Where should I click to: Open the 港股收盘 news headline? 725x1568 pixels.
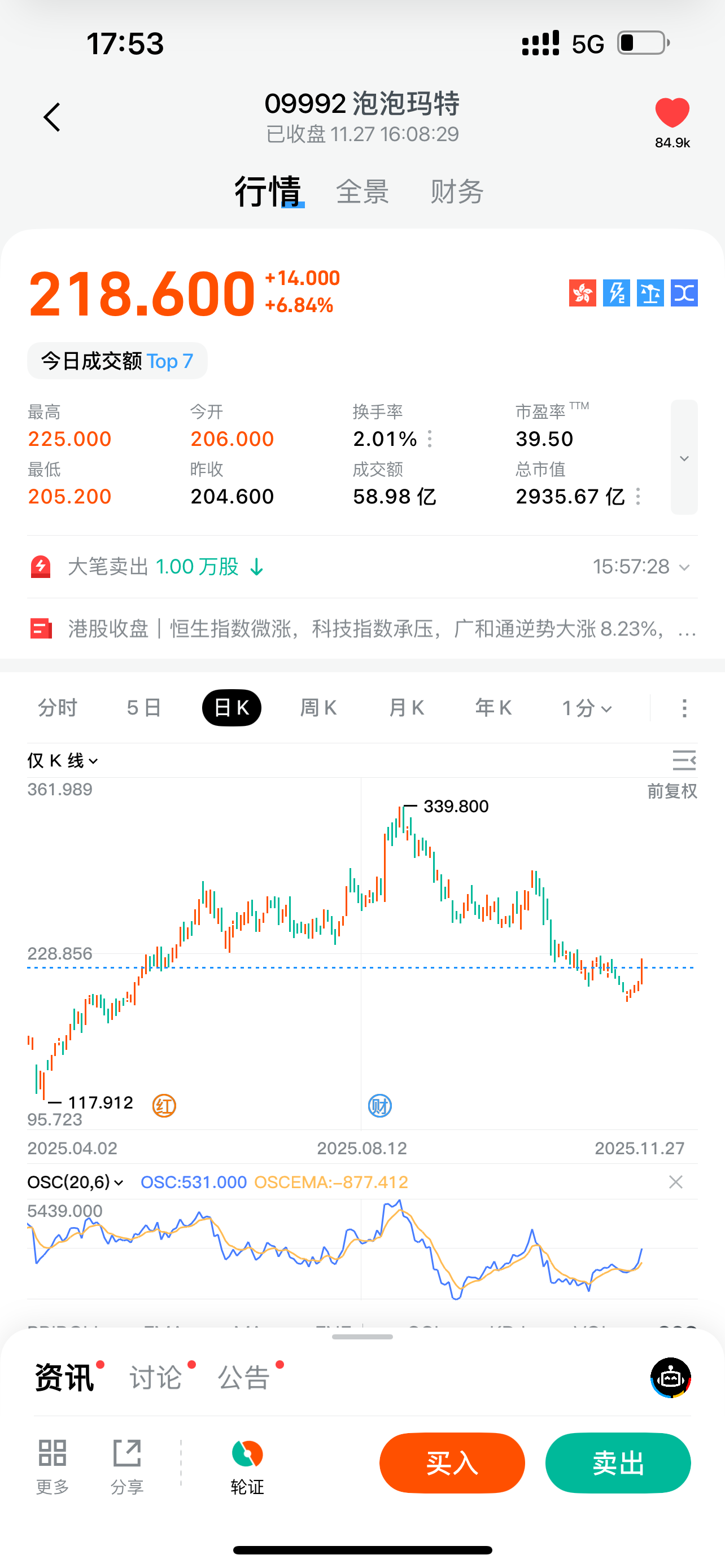(363, 628)
